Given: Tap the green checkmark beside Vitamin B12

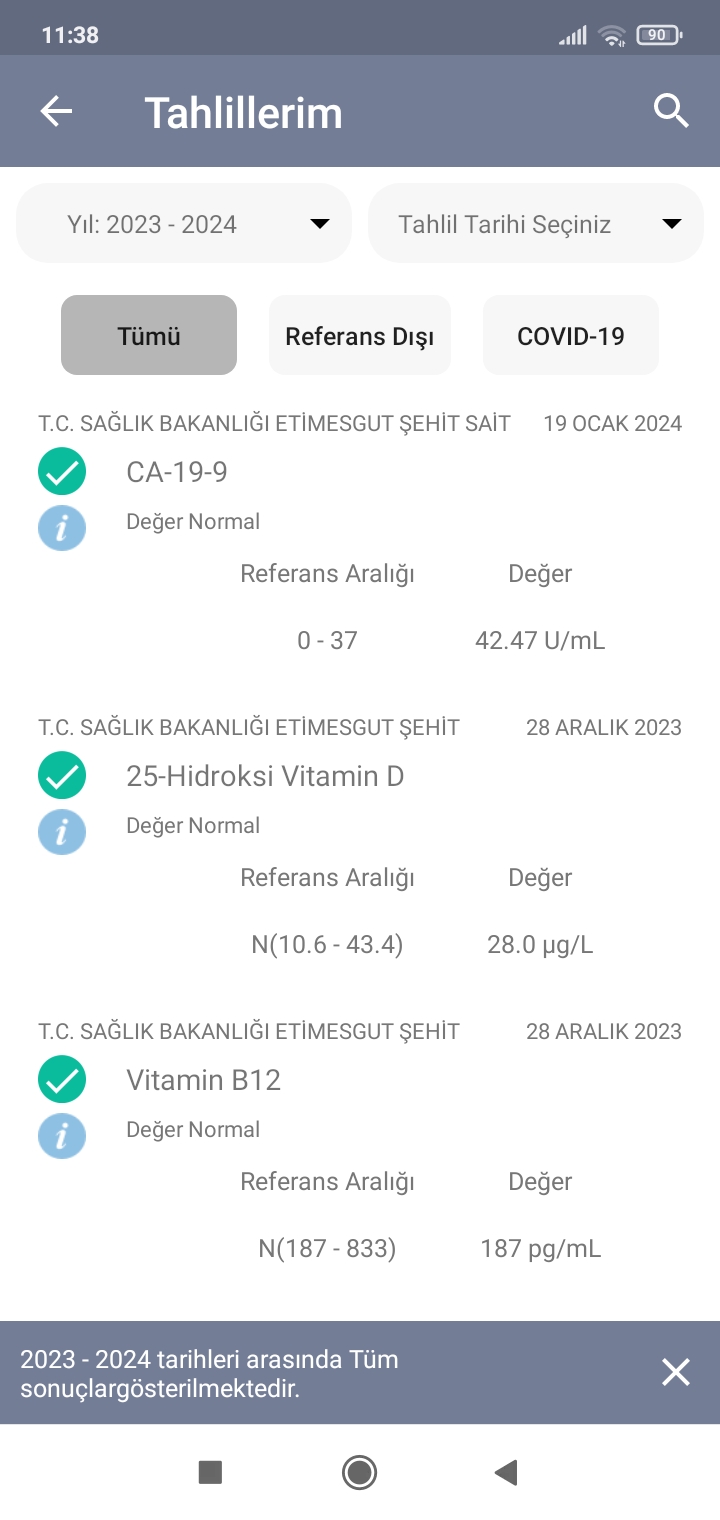Looking at the screenshot, I should coord(62,1080).
